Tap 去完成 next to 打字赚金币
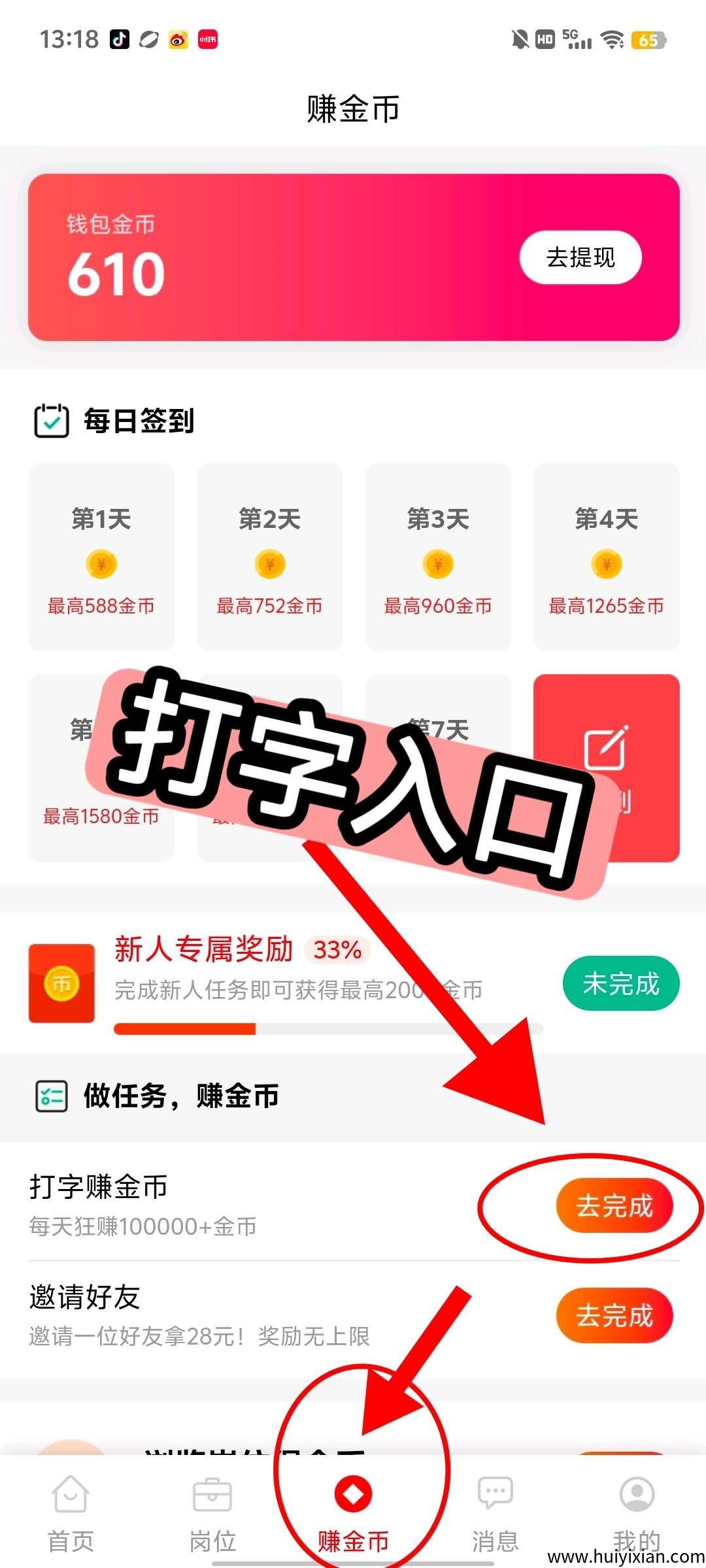 [614, 1205]
